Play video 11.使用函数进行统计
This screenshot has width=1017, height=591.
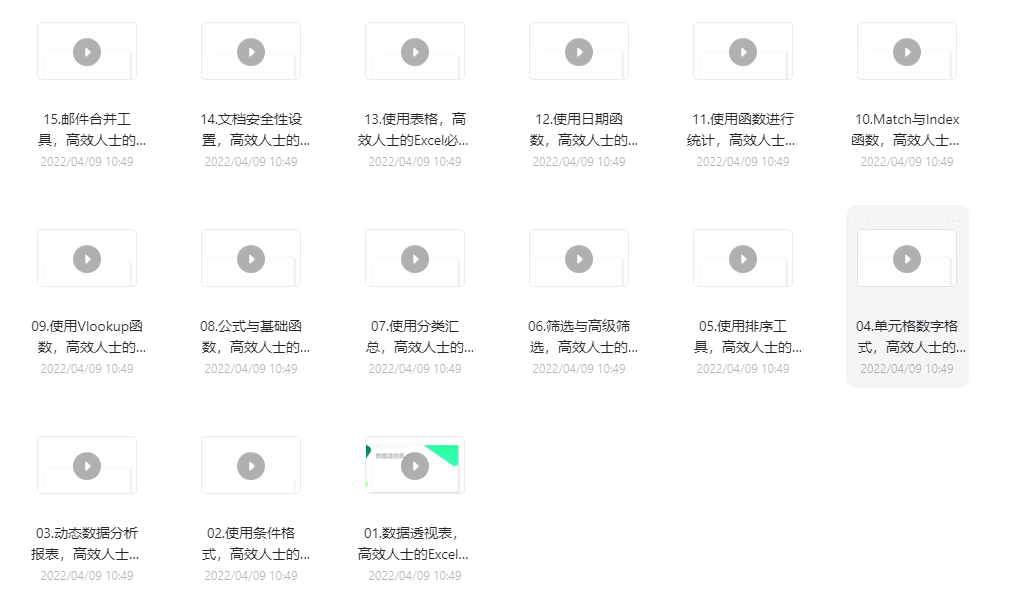743,52
